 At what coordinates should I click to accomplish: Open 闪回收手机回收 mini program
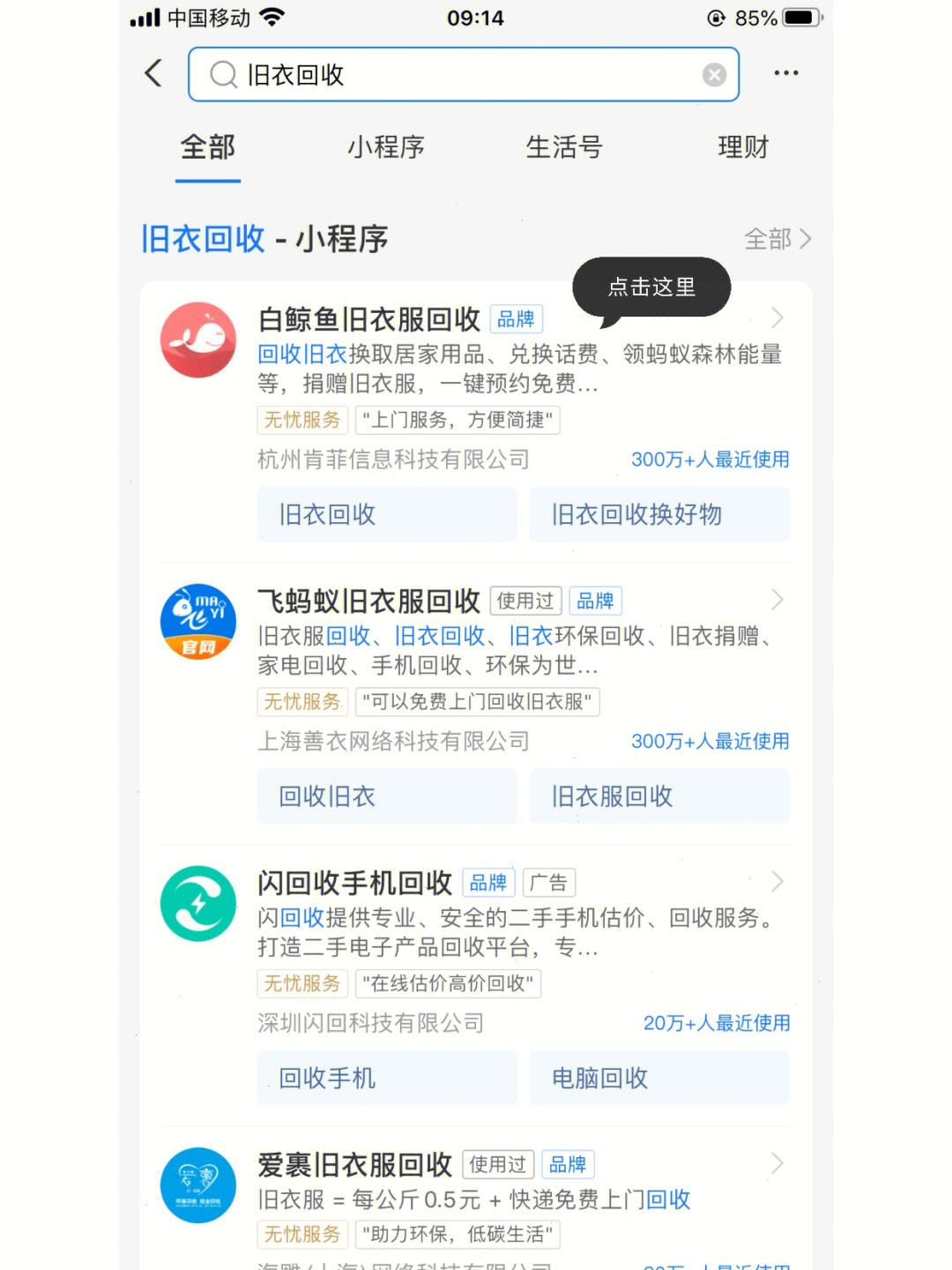pos(354,883)
